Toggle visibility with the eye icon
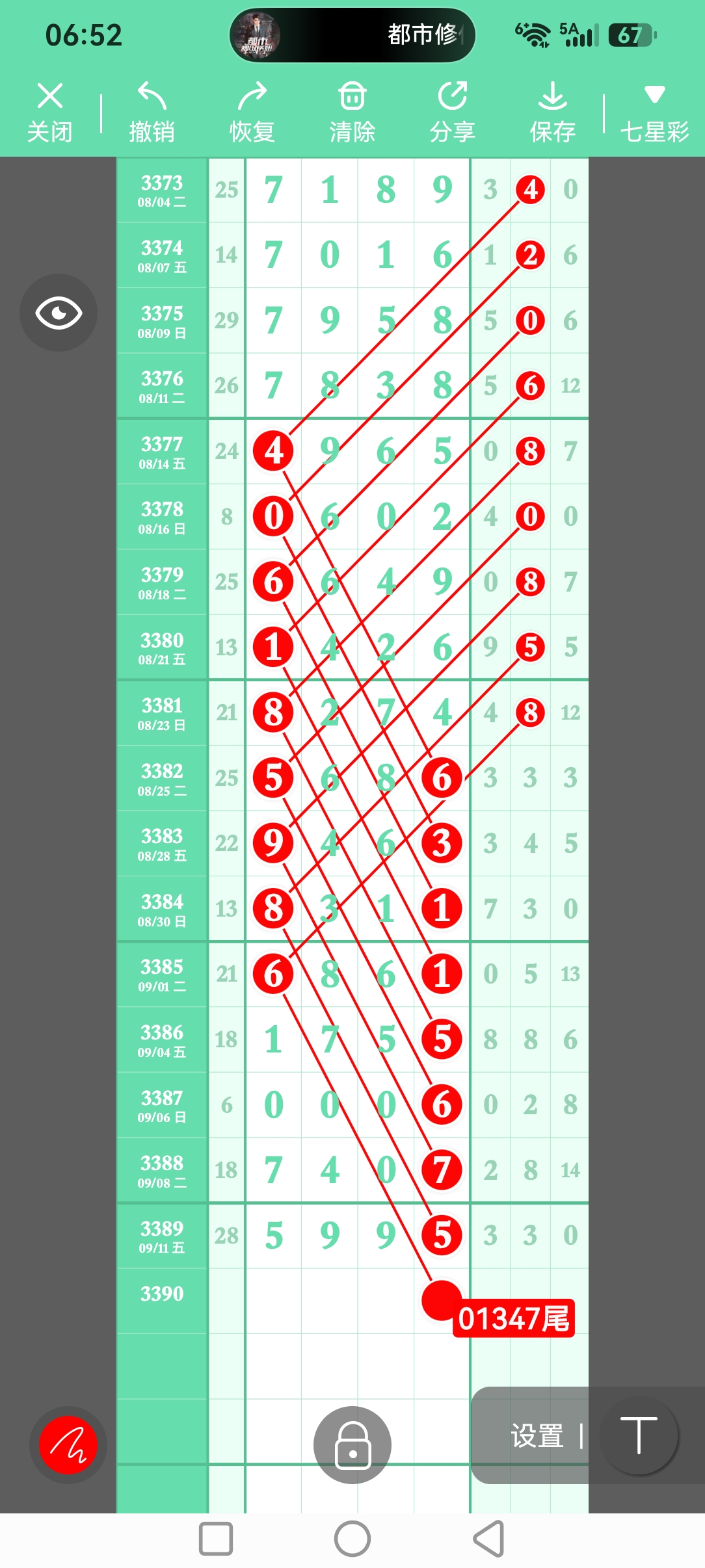705x1568 pixels. click(x=59, y=313)
